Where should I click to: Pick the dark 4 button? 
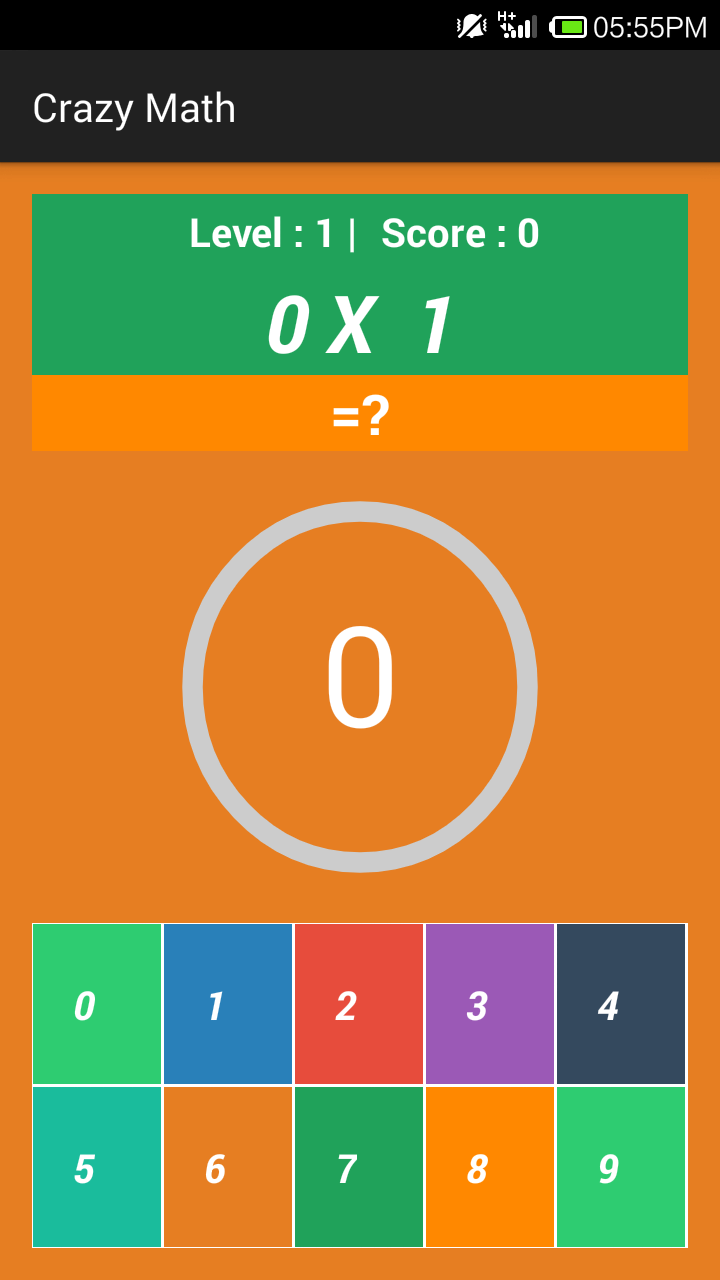point(621,1004)
